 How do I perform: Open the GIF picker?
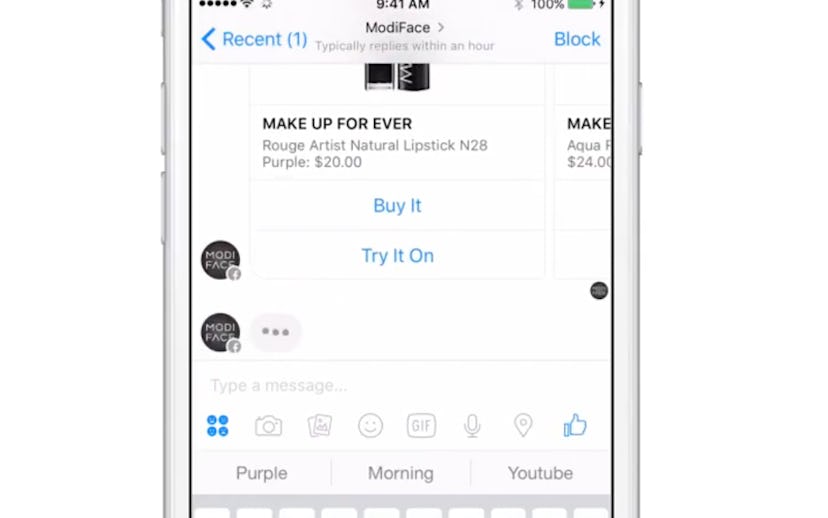(421, 426)
